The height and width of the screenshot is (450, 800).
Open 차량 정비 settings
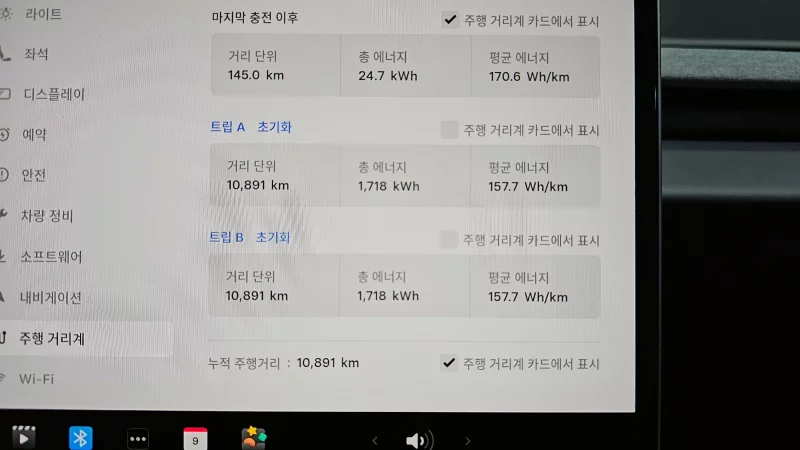tap(47, 215)
